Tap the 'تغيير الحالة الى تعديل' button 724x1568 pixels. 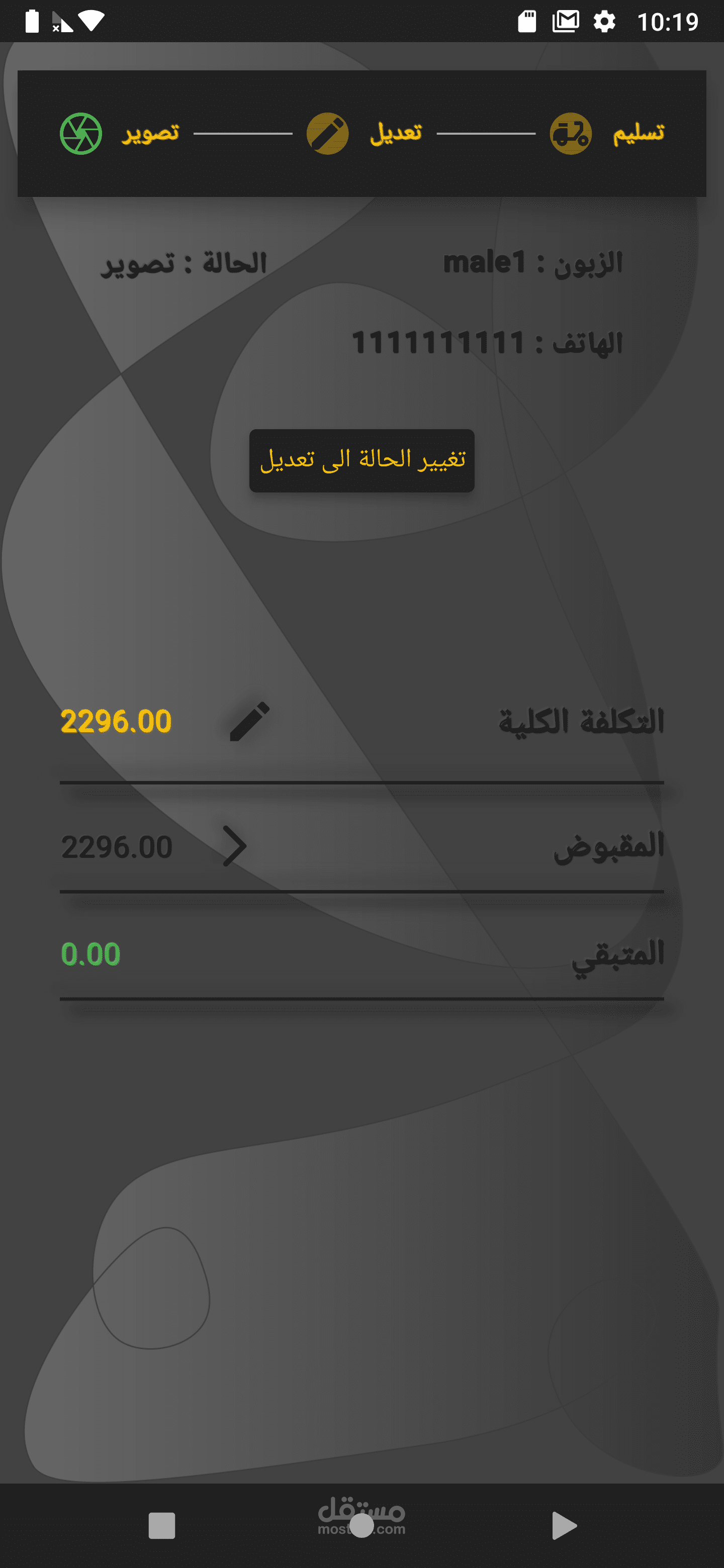(361, 461)
